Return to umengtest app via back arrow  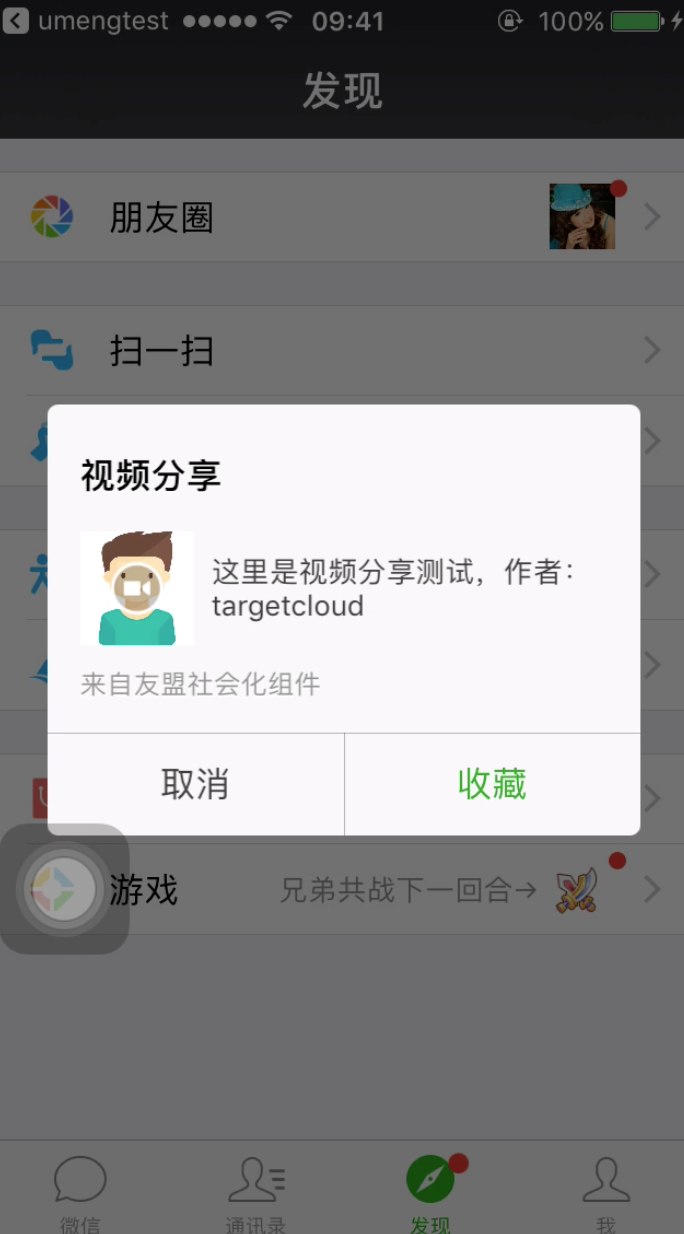(16, 20)
